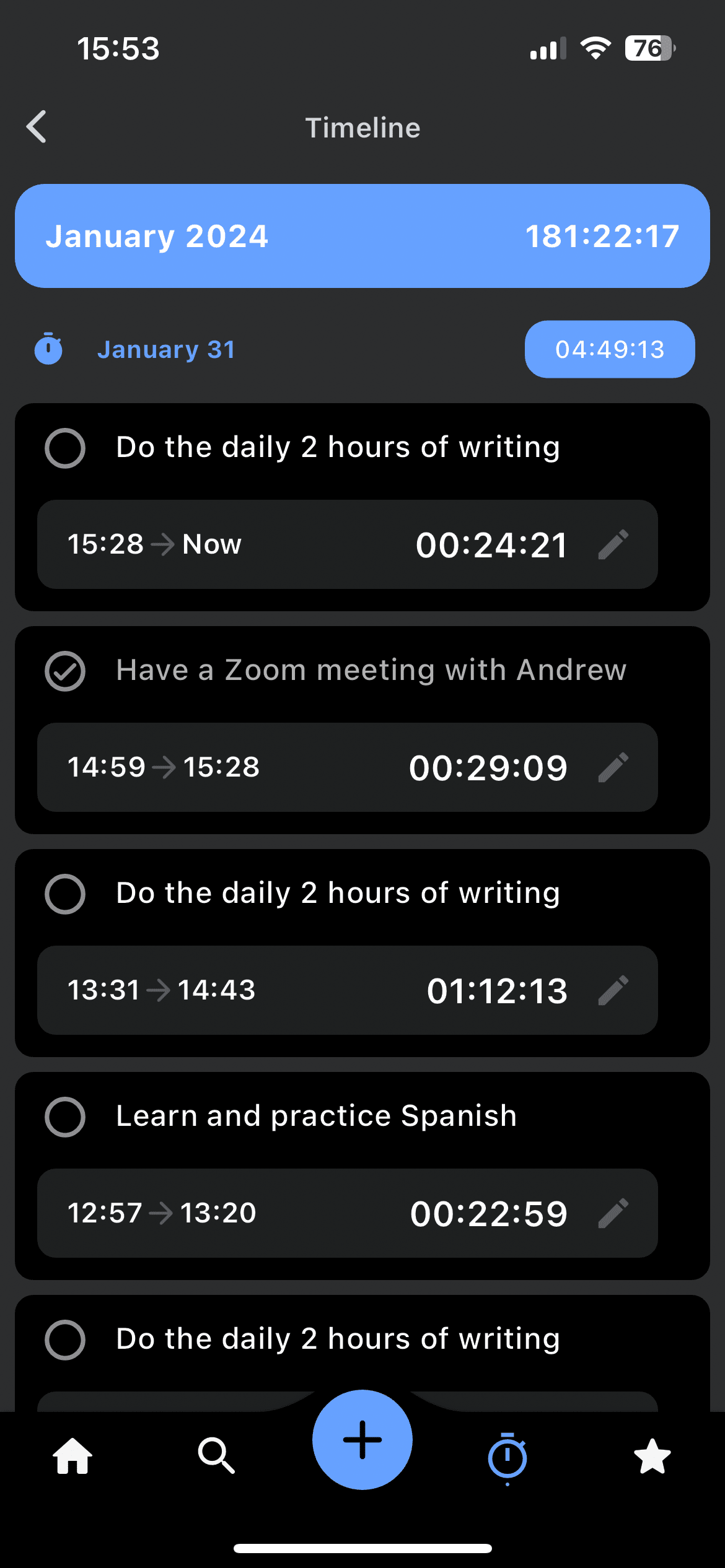Screen dimensions: 725x1568
Task: Edit the 13:31 to 14:43 time entry
Action: coord(613,990)
